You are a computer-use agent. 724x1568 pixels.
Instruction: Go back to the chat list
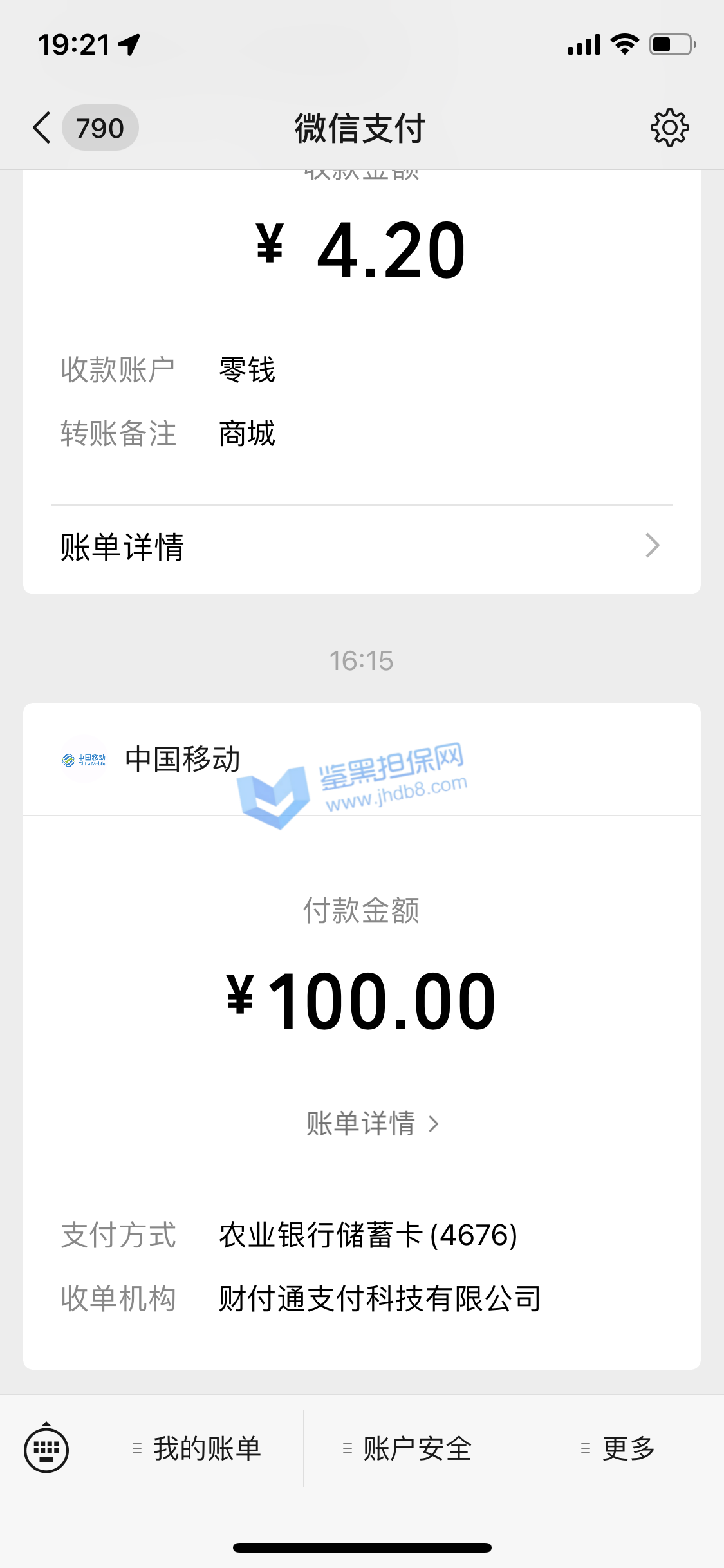(42, 127)
